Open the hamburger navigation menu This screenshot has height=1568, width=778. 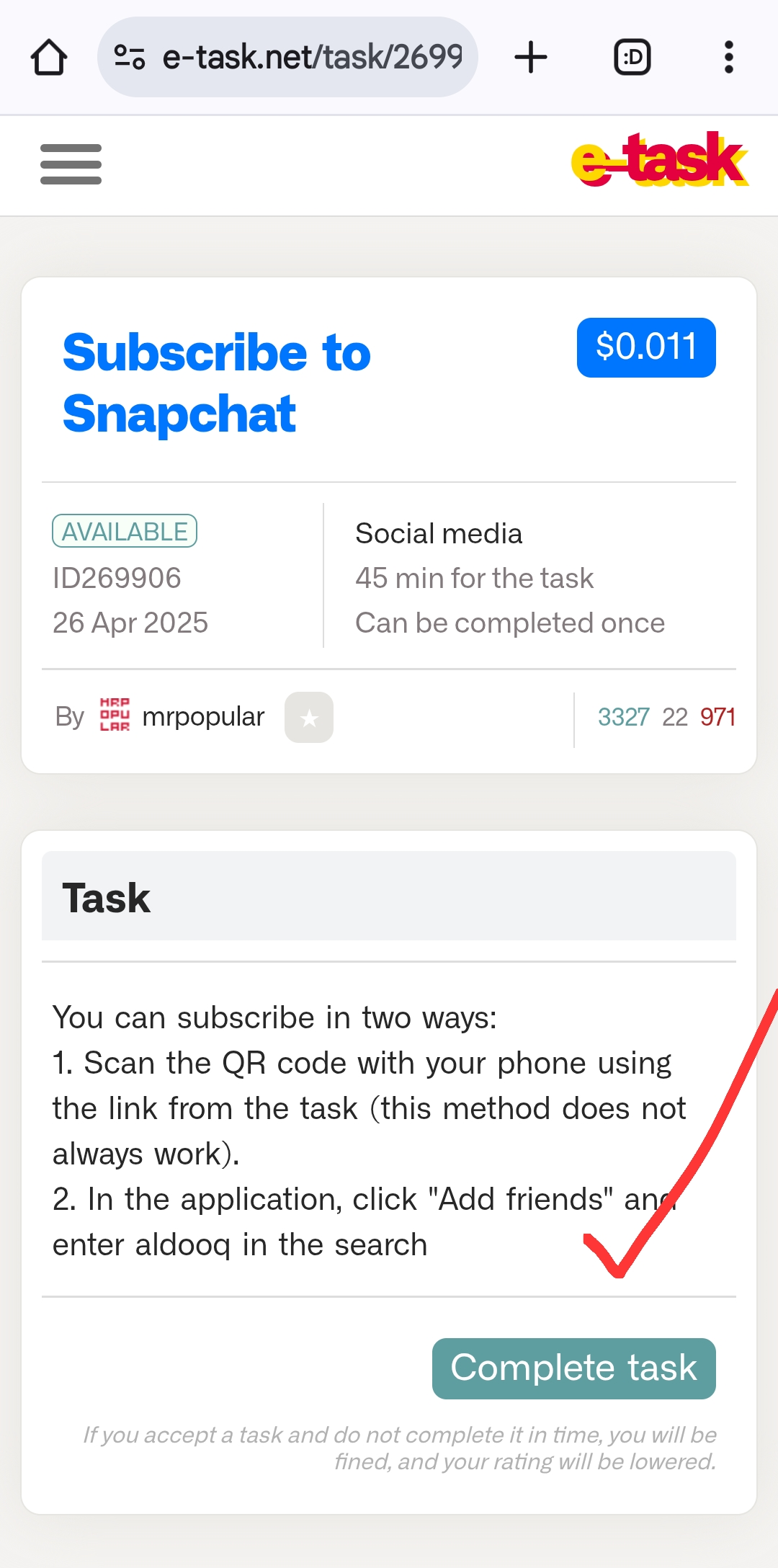click(71, 164)
